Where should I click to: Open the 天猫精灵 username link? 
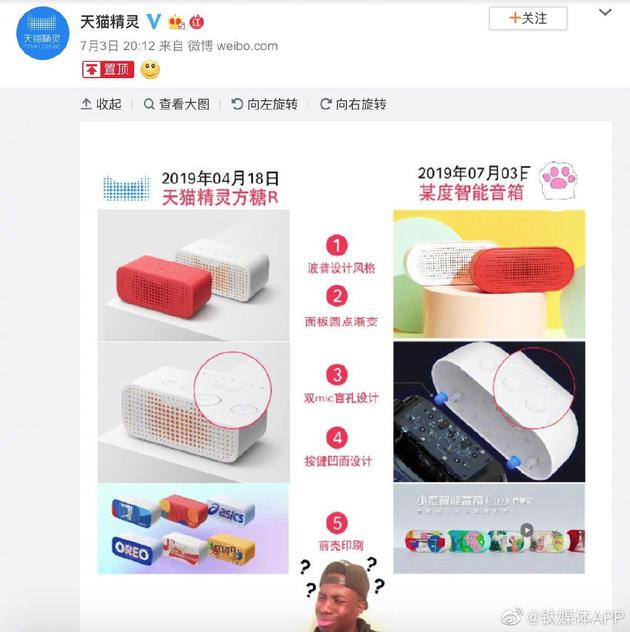[x=109, y=21]
